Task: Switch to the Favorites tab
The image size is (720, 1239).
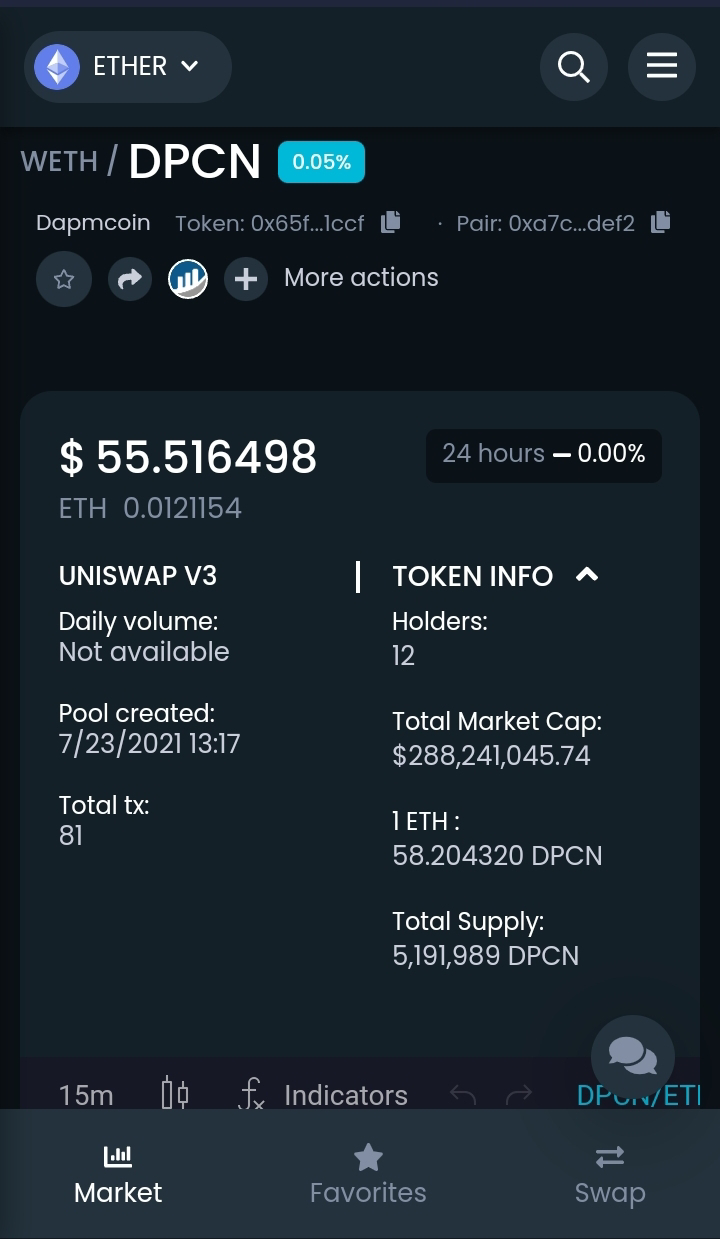Action: [368, 1175]
